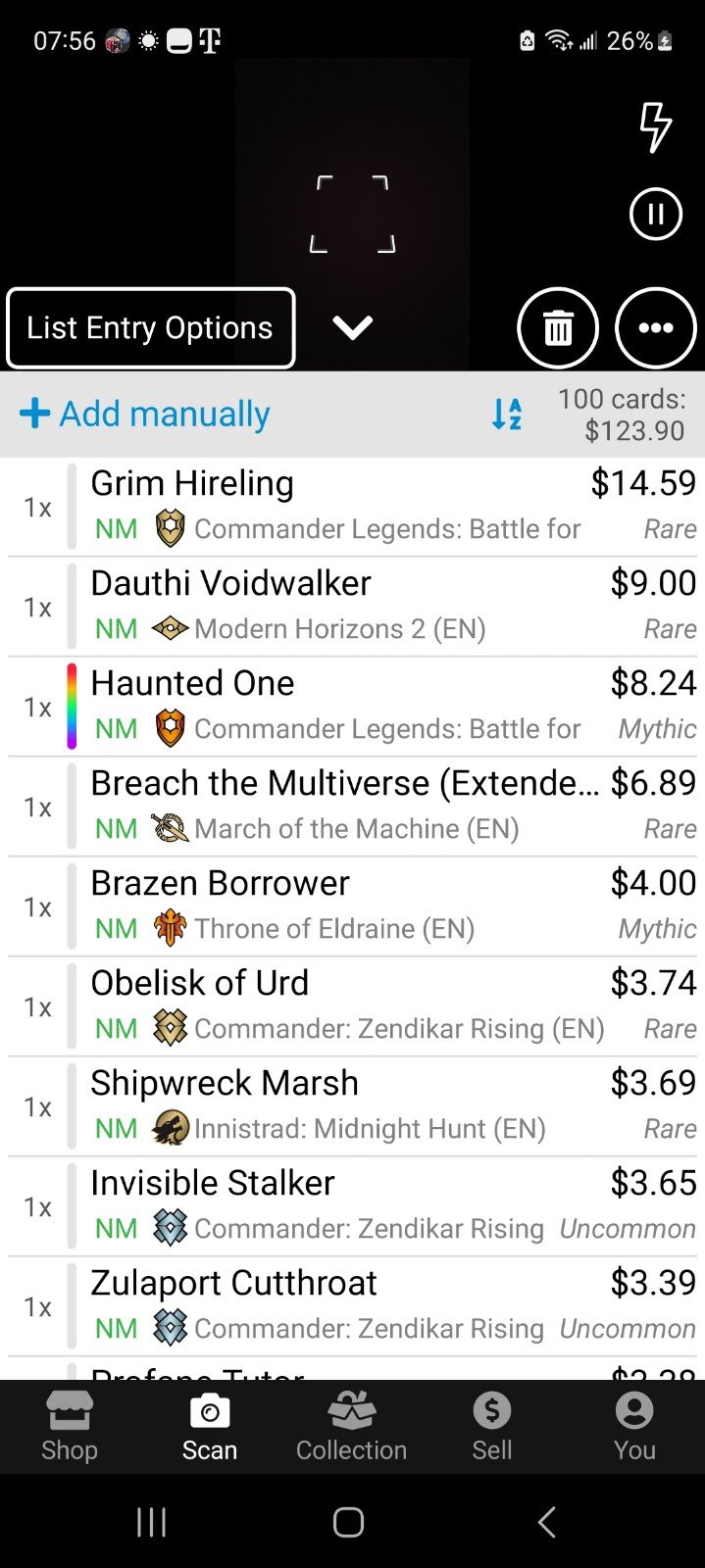Open the three-dot more options menu
The width and height of the screenshot is (705, 1568).
656,328
